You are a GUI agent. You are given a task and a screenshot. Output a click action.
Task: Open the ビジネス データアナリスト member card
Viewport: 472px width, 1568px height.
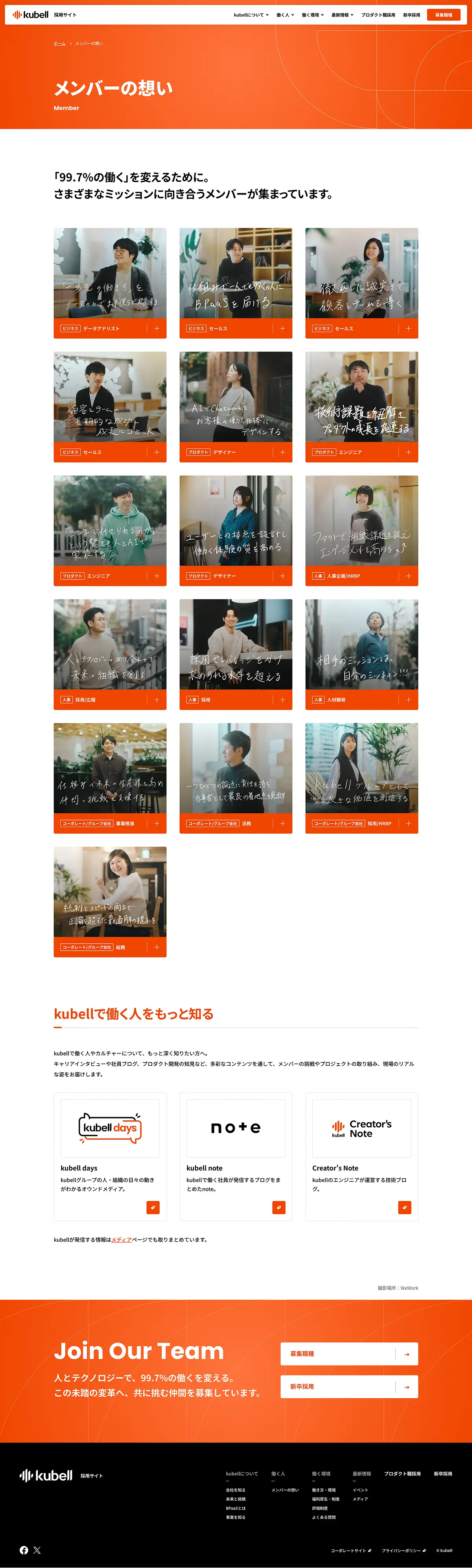click(x=109, y=283)
